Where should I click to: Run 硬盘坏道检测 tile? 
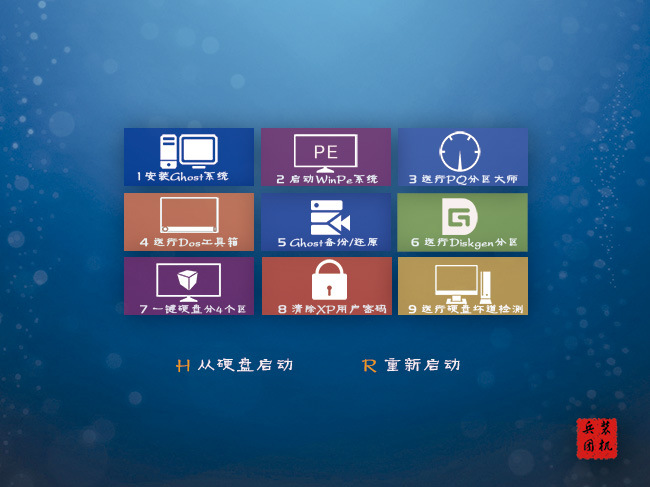[x=462, y=287]
